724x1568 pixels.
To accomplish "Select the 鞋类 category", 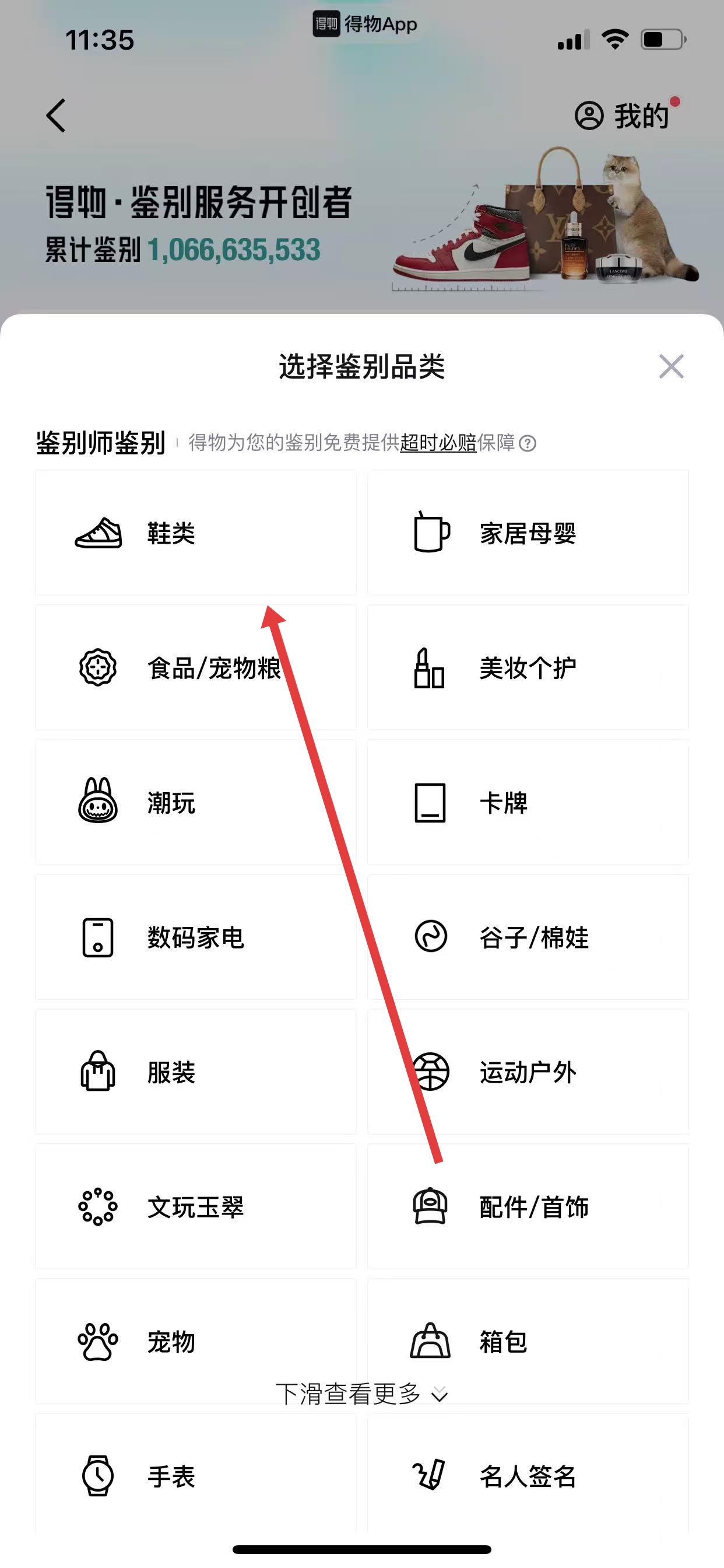I will [x=195, y=533].
